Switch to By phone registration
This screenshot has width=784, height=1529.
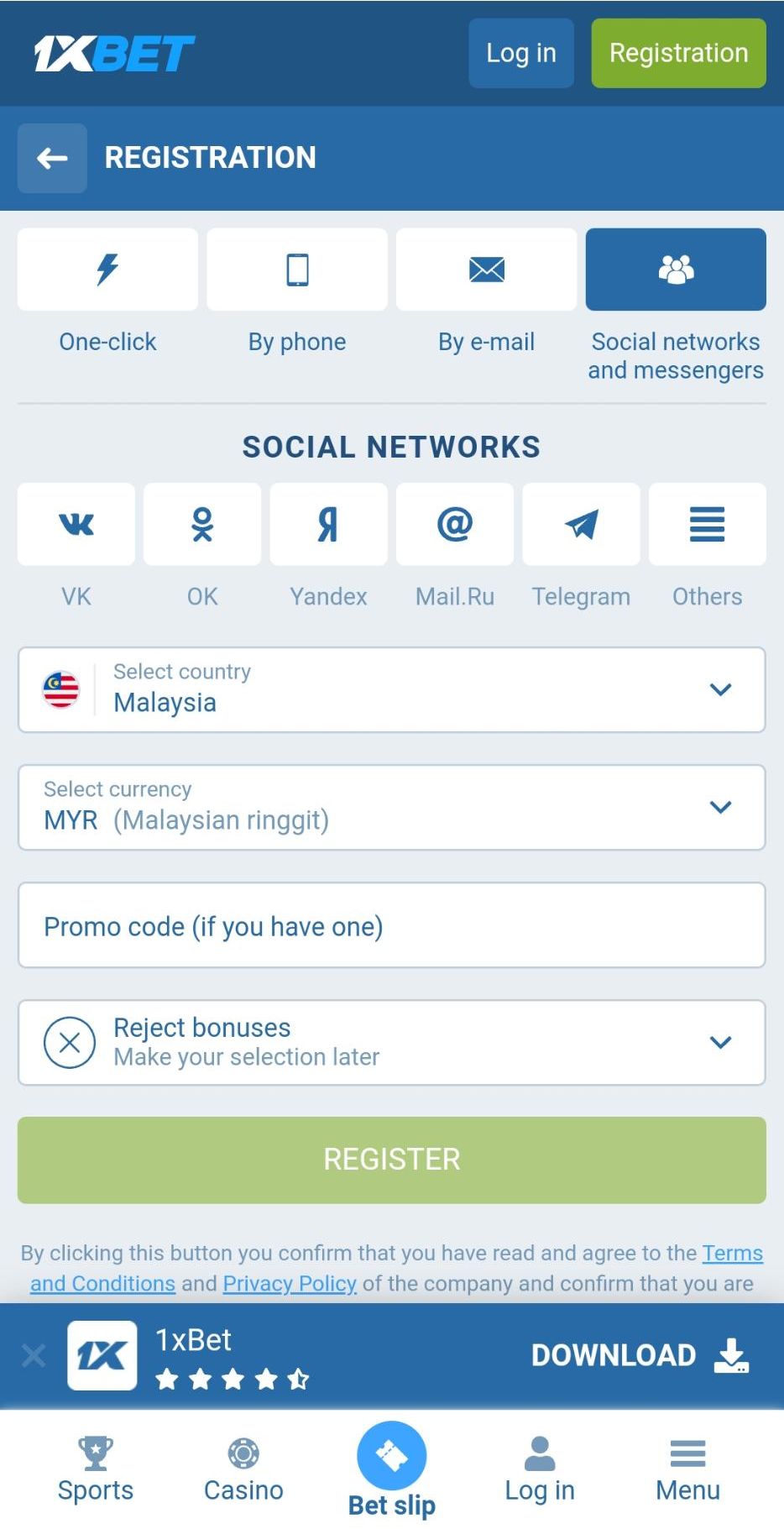[297, 270]
